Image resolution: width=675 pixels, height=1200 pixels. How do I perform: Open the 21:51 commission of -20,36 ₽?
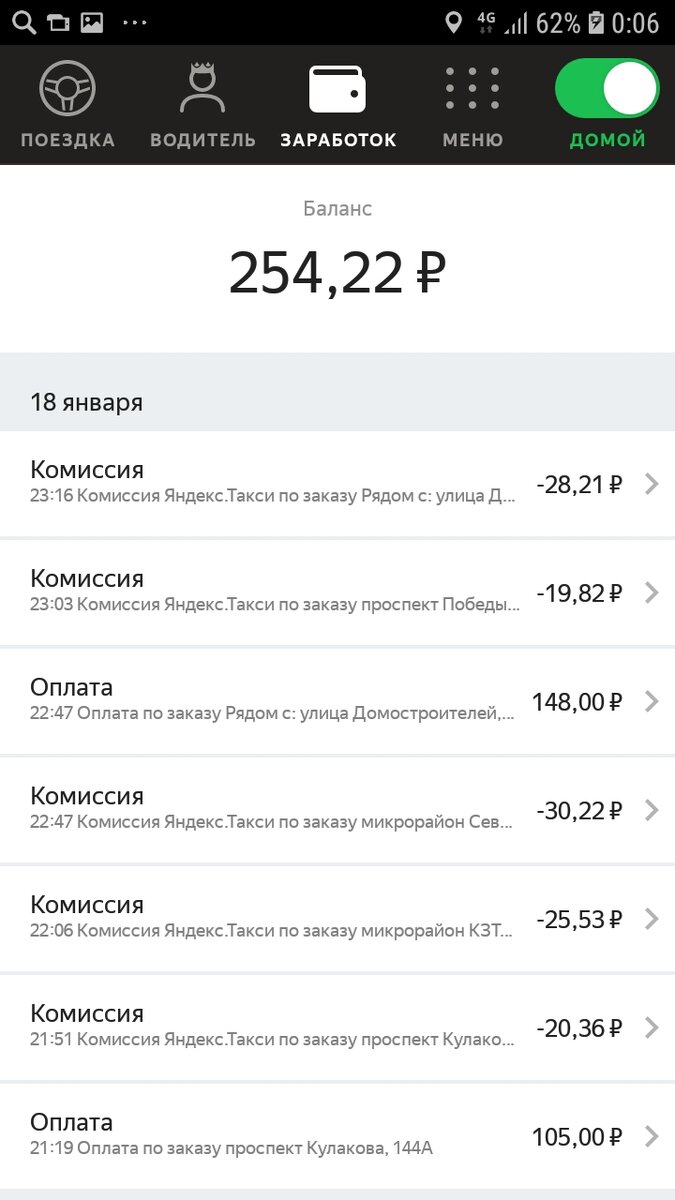click(x=337, y=1027)
